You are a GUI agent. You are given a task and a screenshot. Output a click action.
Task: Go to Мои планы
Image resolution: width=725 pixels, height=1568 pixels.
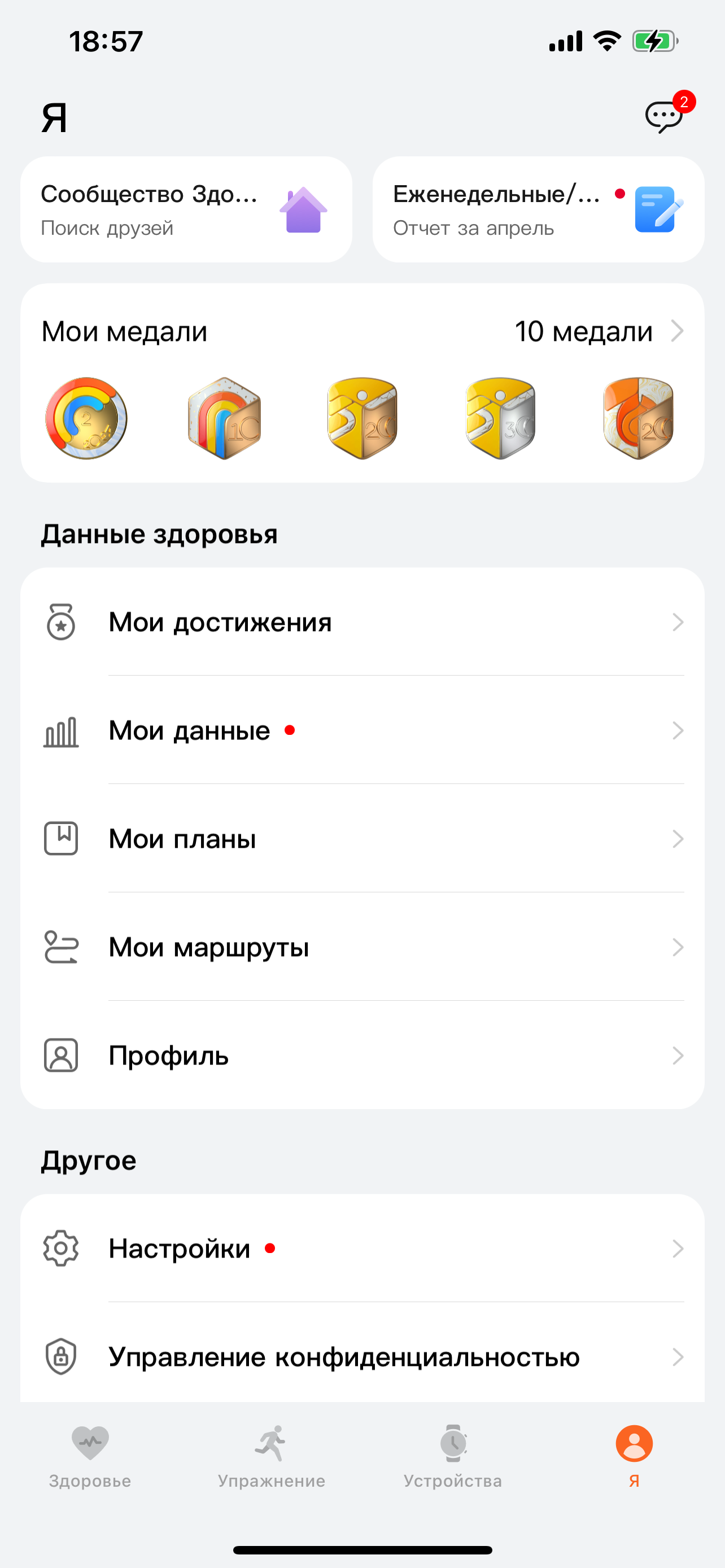(363, 839)
